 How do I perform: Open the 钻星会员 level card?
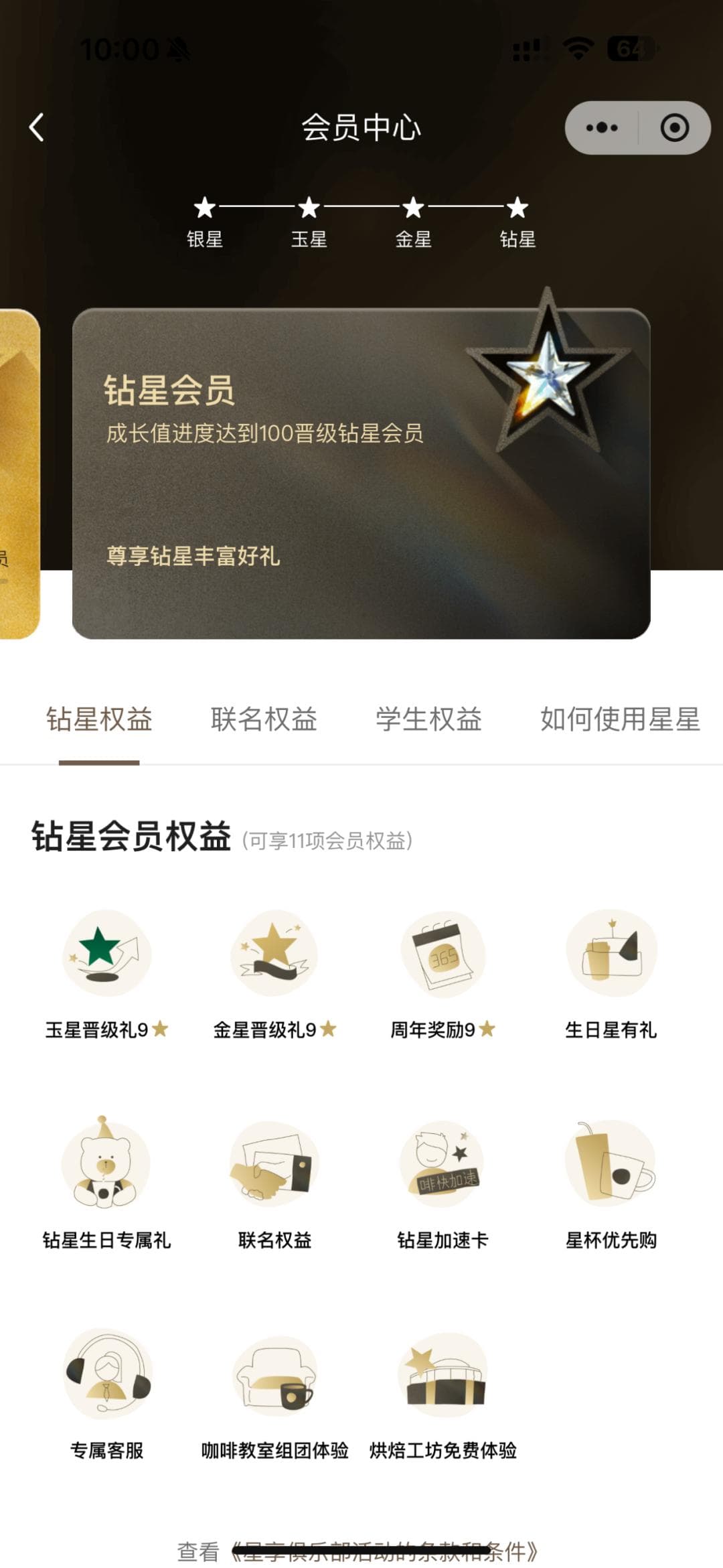pos(361,473)
